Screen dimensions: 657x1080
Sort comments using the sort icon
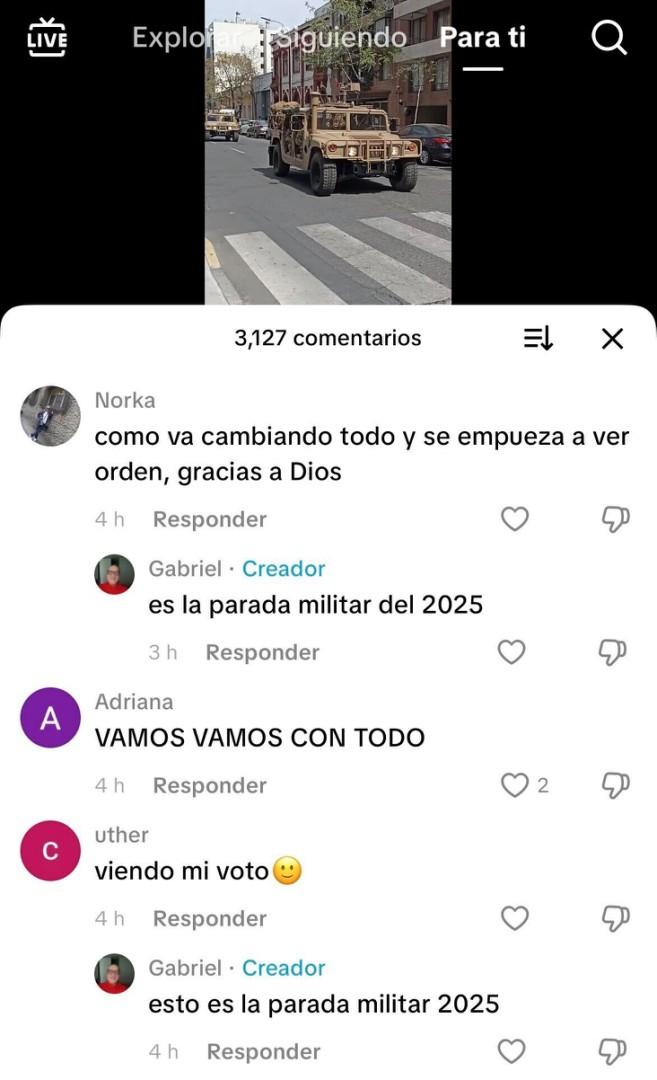pyautogui.click(x=538, y=339)
